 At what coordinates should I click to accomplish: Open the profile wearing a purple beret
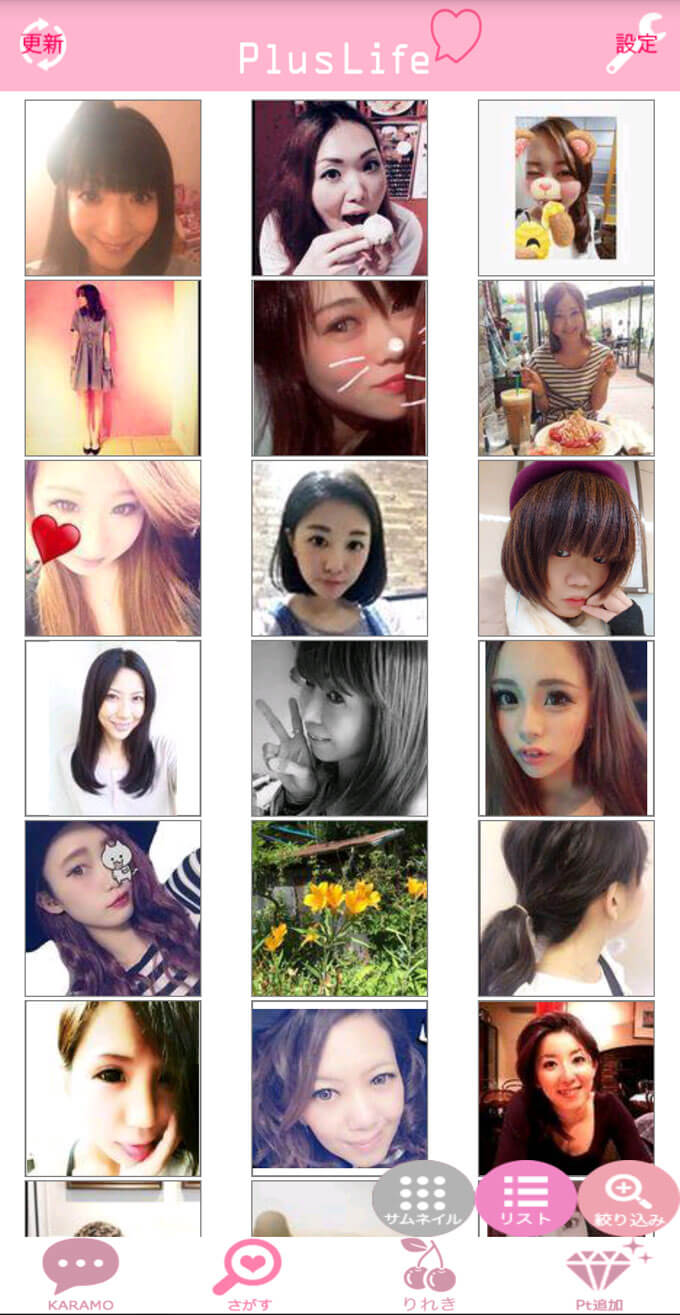click(x=566, y=548)
